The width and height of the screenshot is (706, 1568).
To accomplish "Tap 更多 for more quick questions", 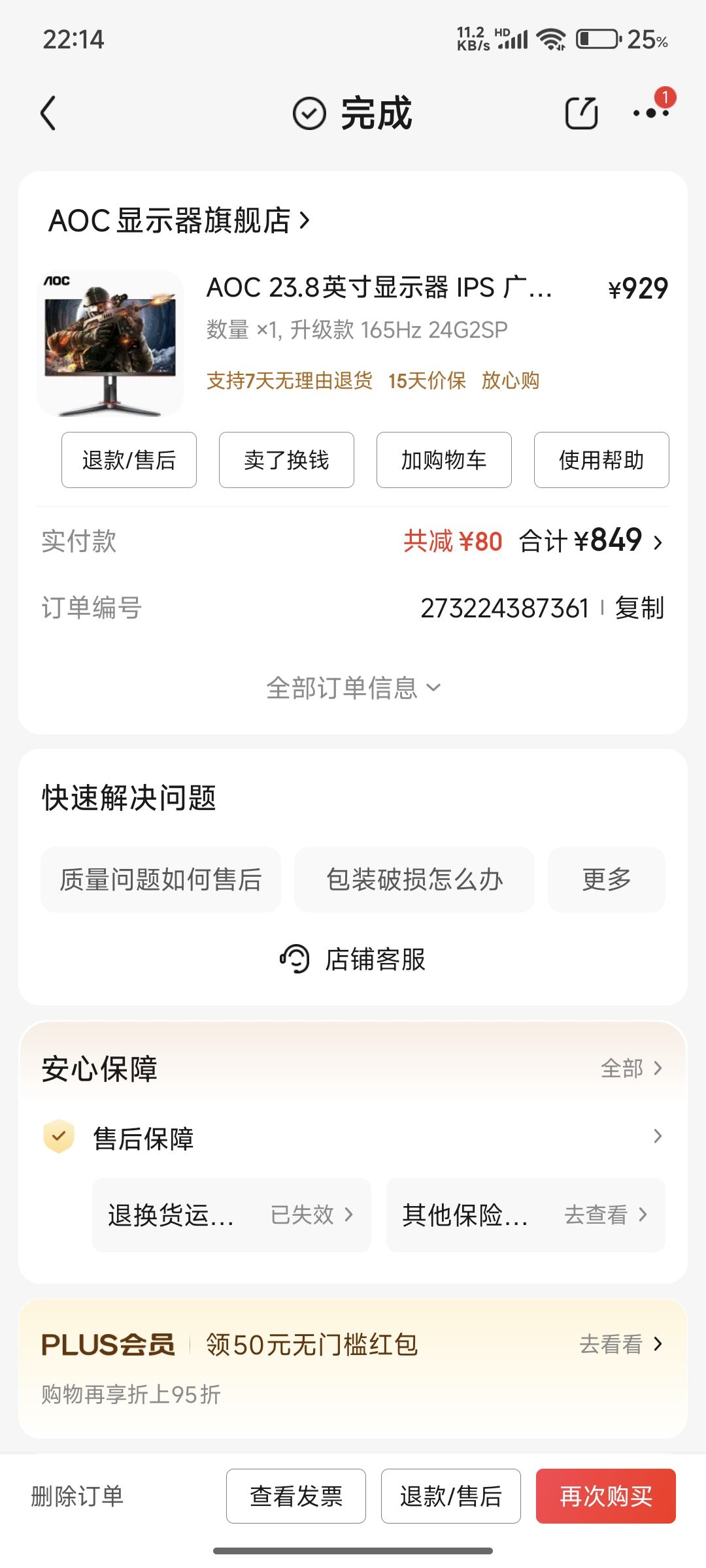I will pos(607,879).
